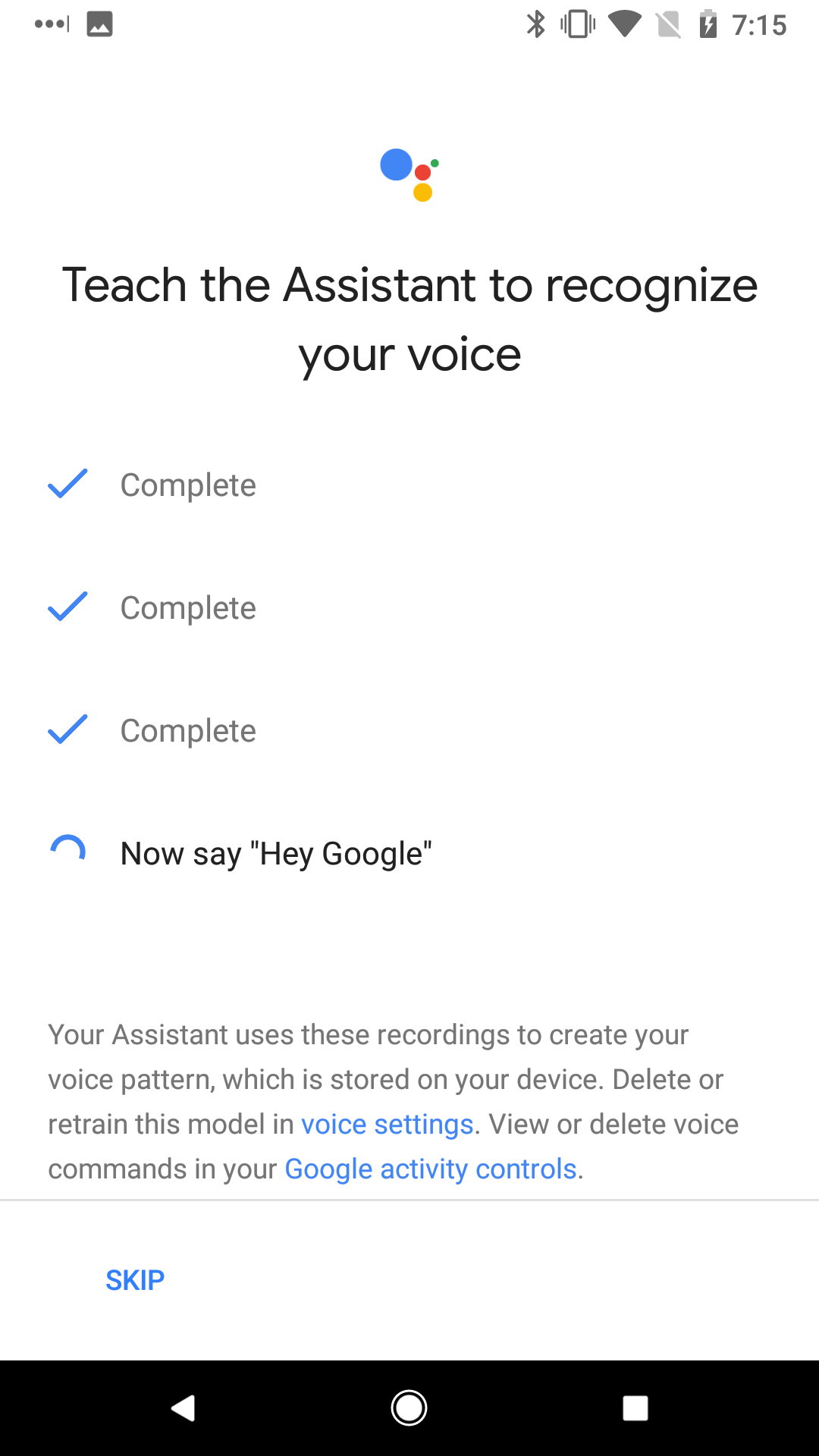Return to the home screen
The image size is (819, 1456).
(x=409, y=1408)
